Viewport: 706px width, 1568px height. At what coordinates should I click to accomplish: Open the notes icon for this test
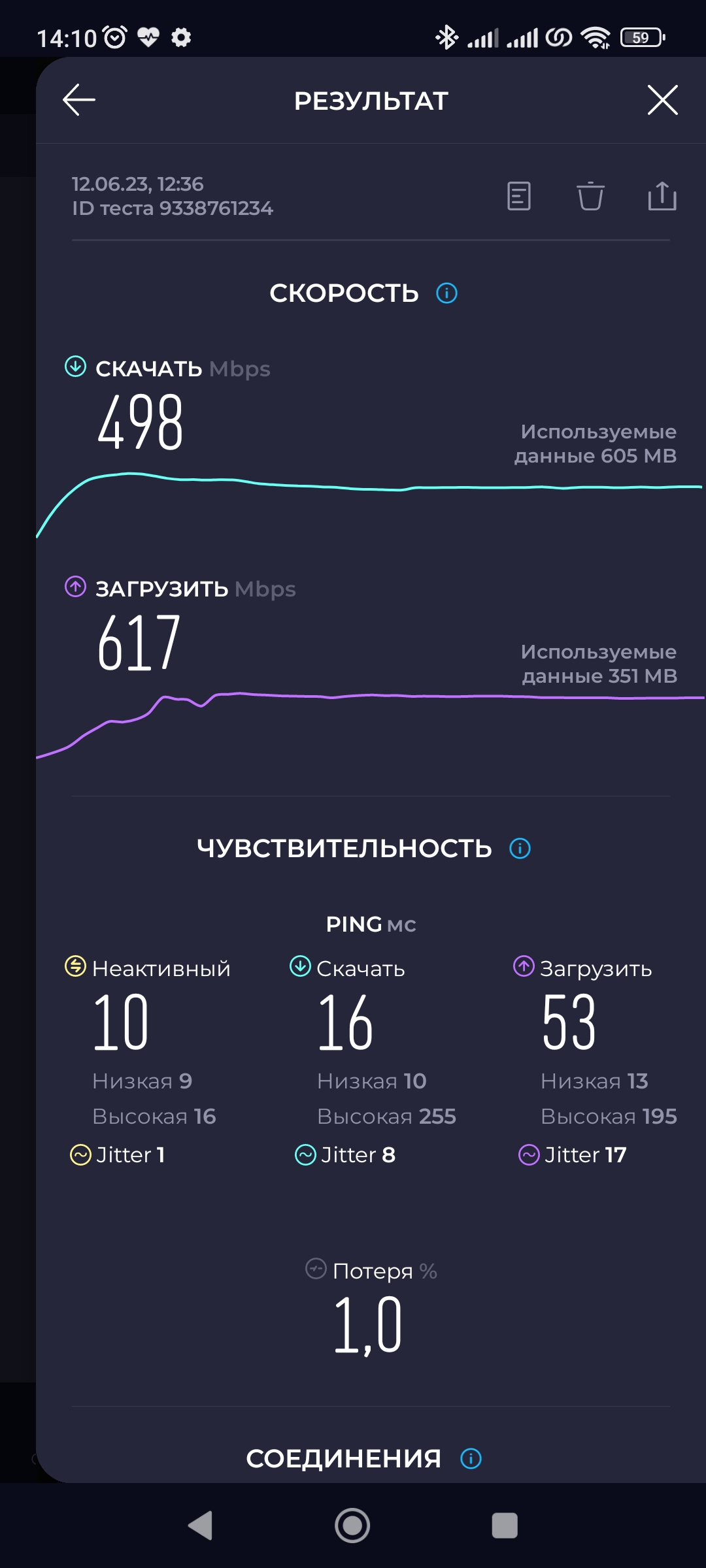coord(518,196)
